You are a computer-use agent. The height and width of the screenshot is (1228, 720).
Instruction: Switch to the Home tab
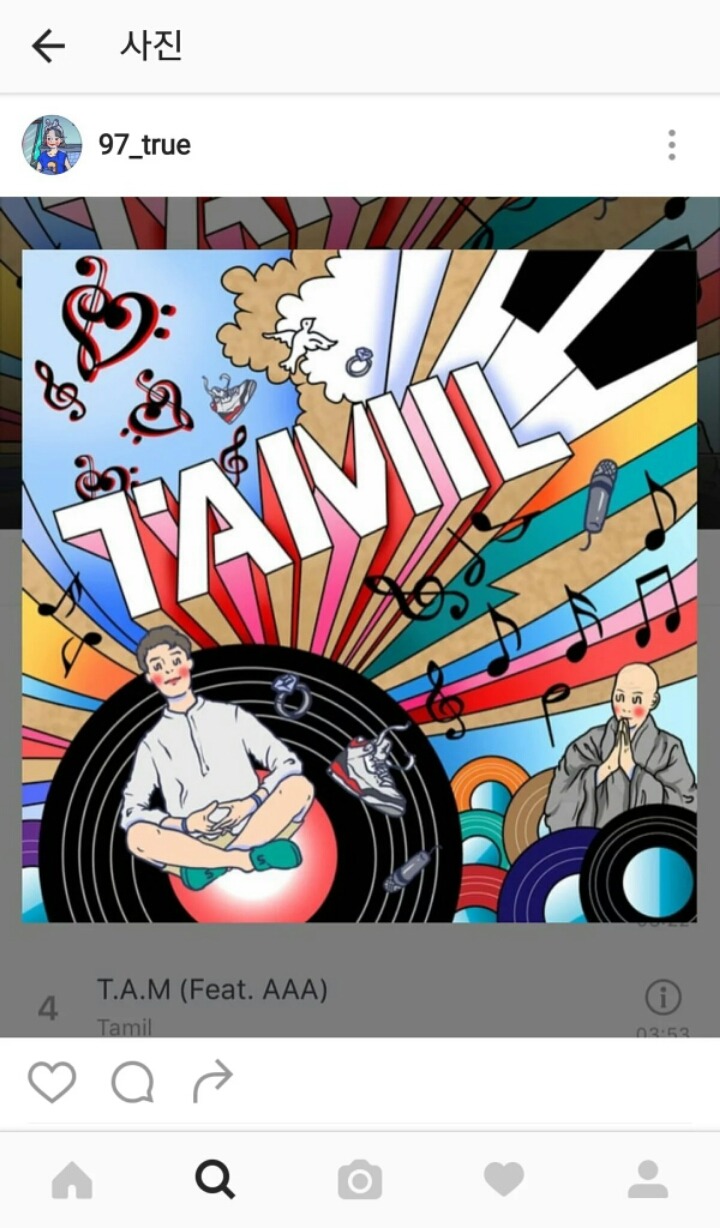coord(72,1181)
